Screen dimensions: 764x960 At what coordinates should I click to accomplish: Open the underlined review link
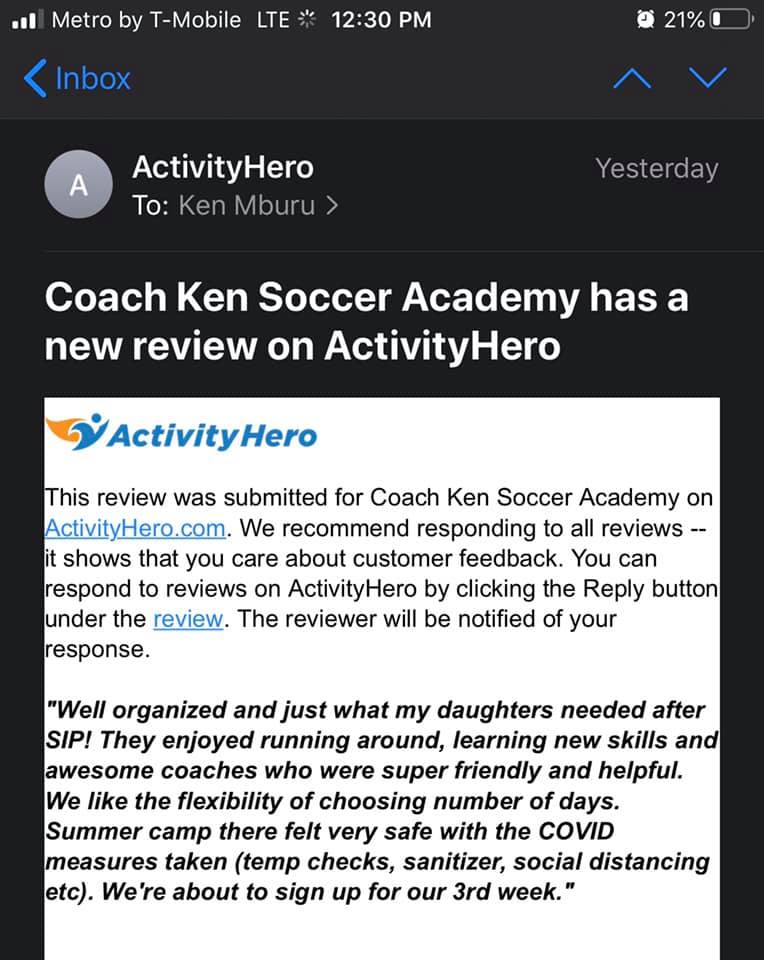188,619
